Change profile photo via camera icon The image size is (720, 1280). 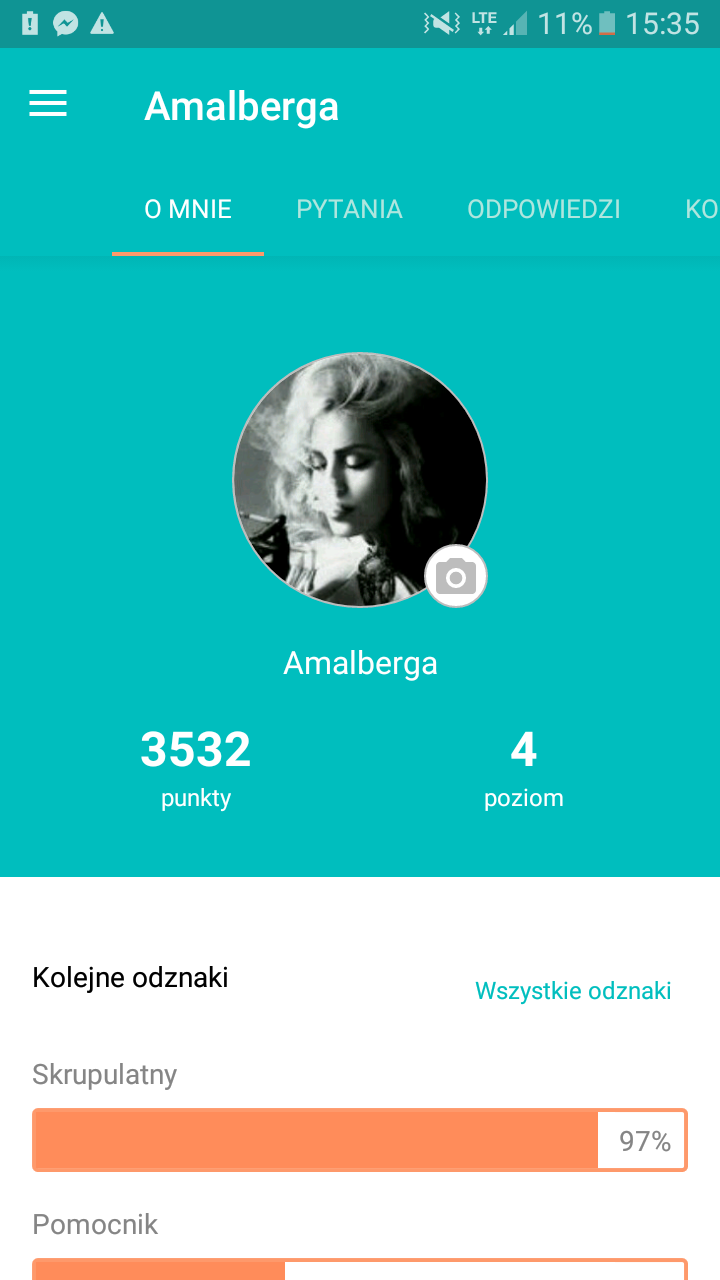(x=456, y=577)
